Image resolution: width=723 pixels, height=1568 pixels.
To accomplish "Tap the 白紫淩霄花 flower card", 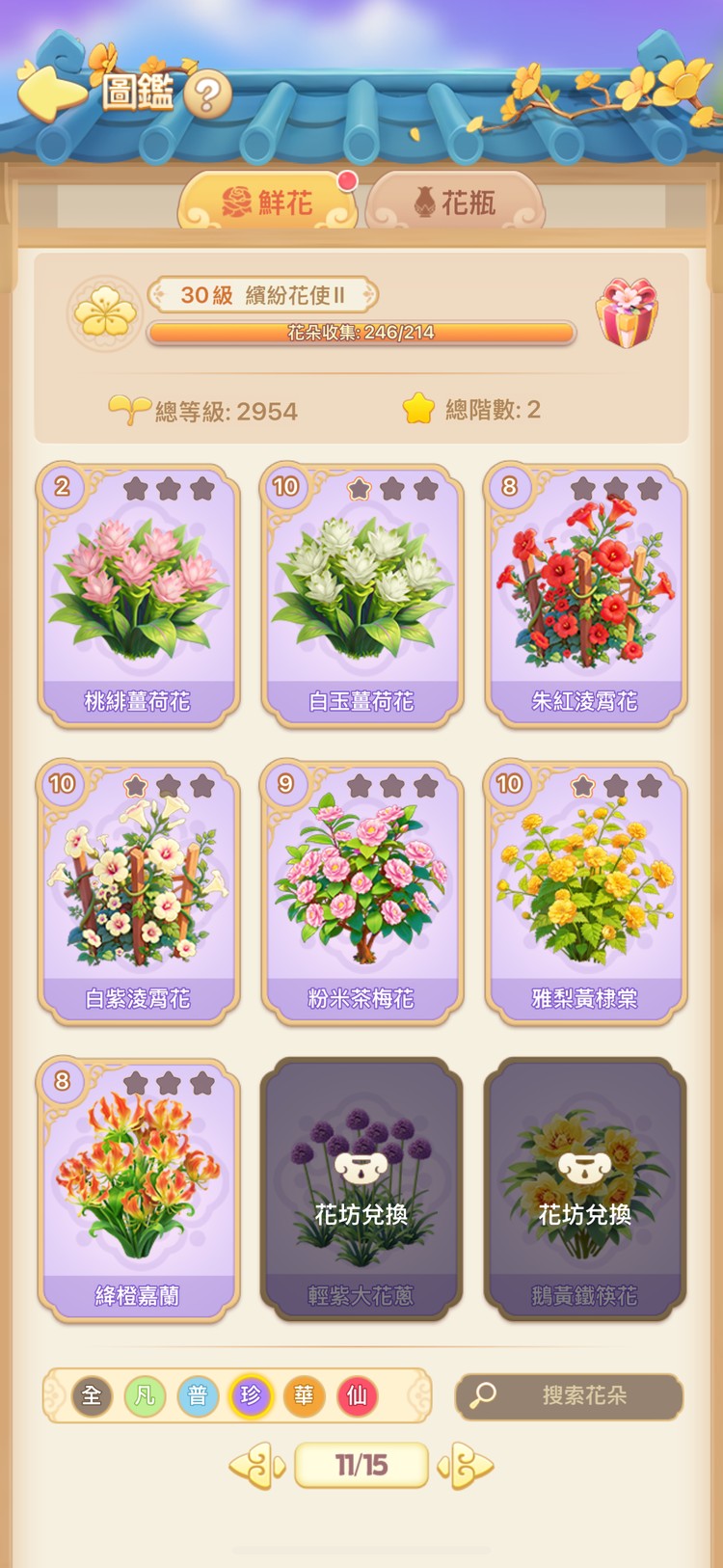I will pyautogui.click(x=138, y=891).
